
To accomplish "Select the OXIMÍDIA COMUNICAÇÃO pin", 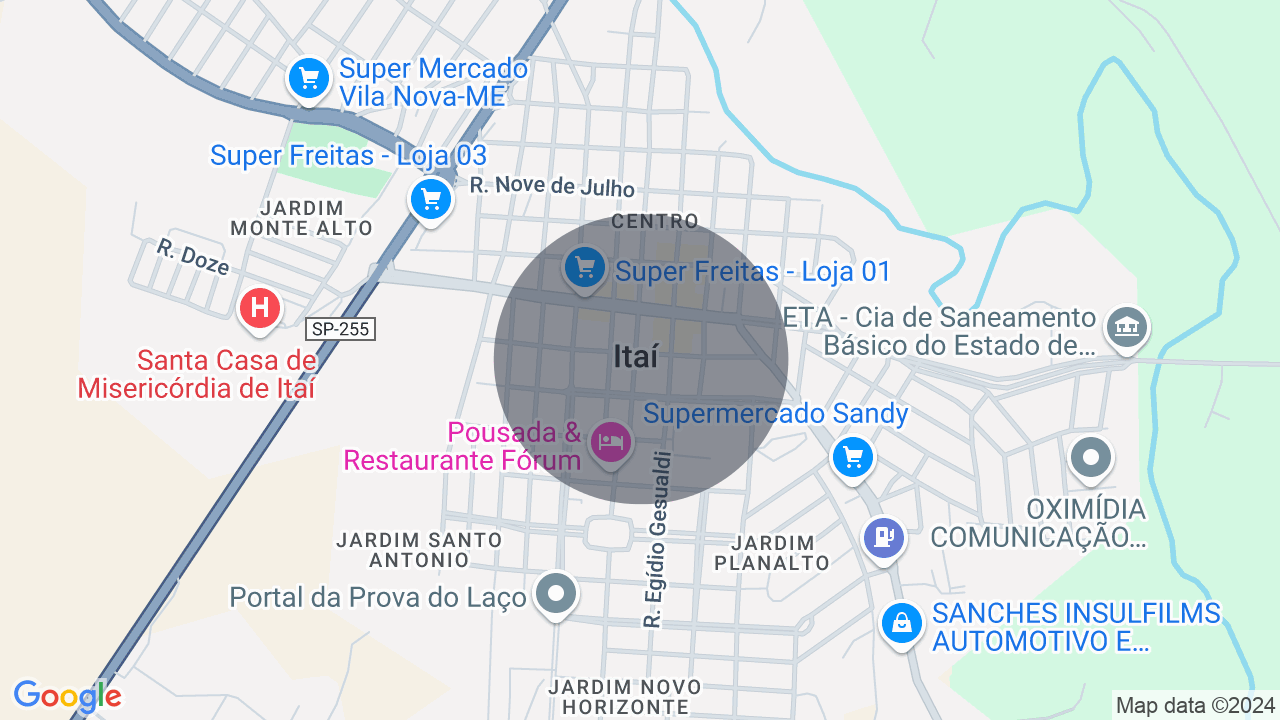I will coord(1090,458).
